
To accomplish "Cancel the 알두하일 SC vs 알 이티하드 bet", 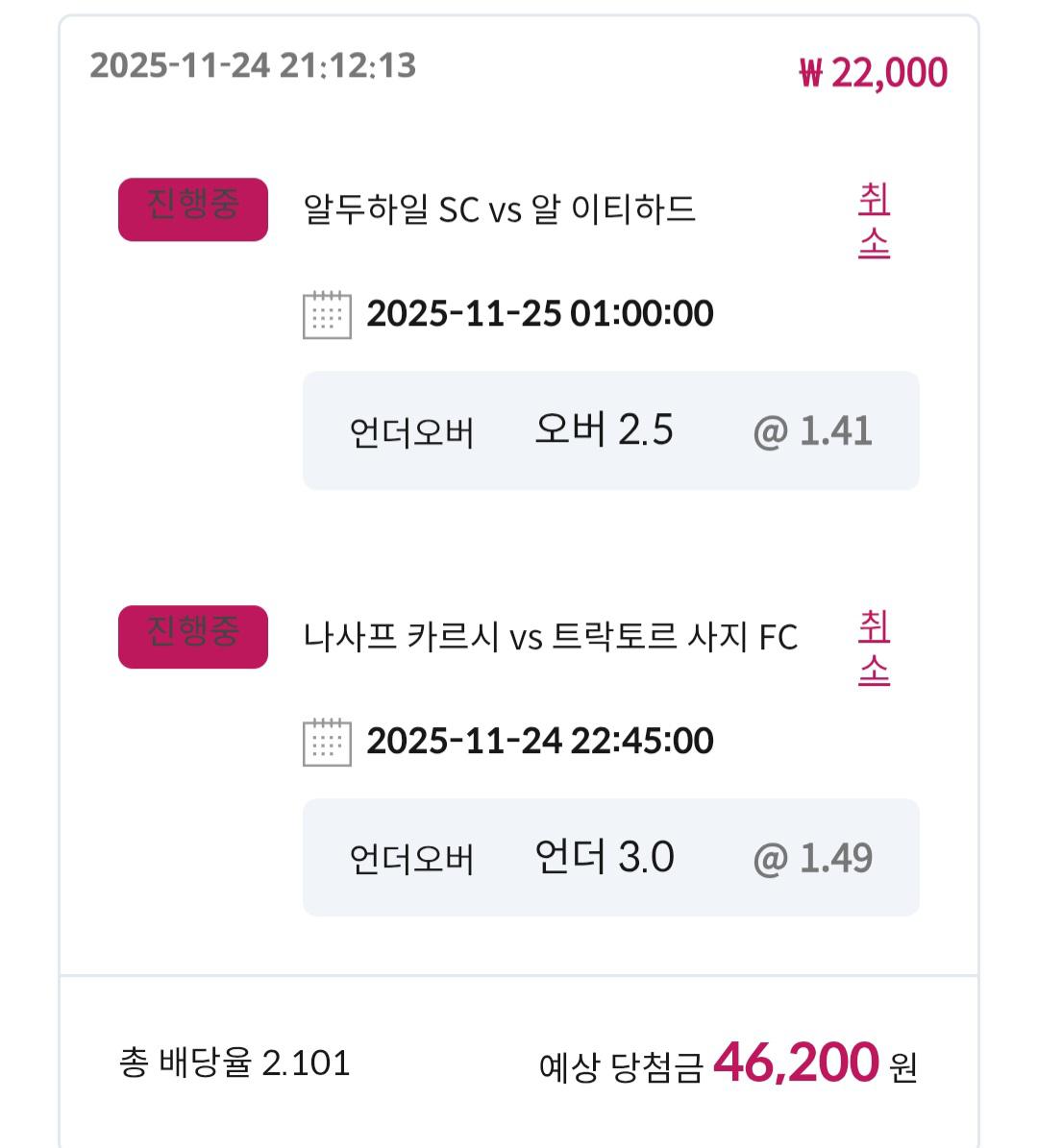I will point(874,222).
